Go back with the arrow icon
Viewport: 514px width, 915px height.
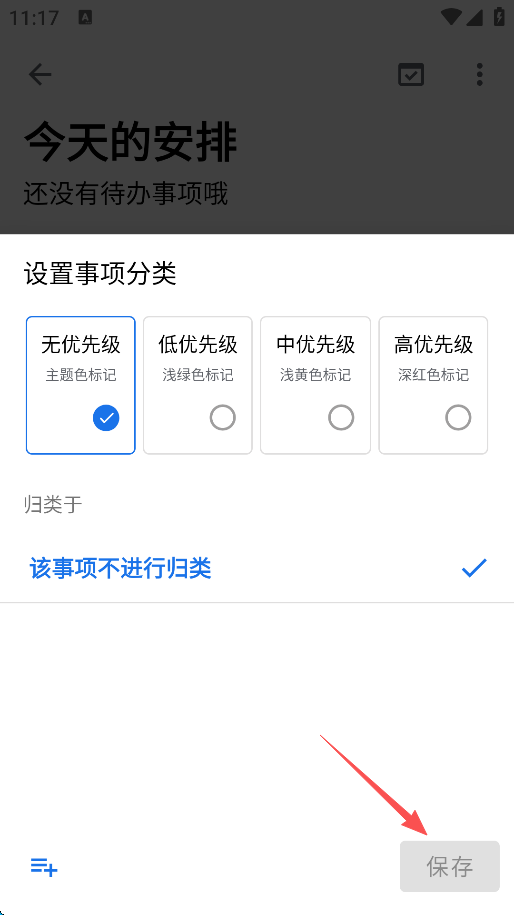40,75
